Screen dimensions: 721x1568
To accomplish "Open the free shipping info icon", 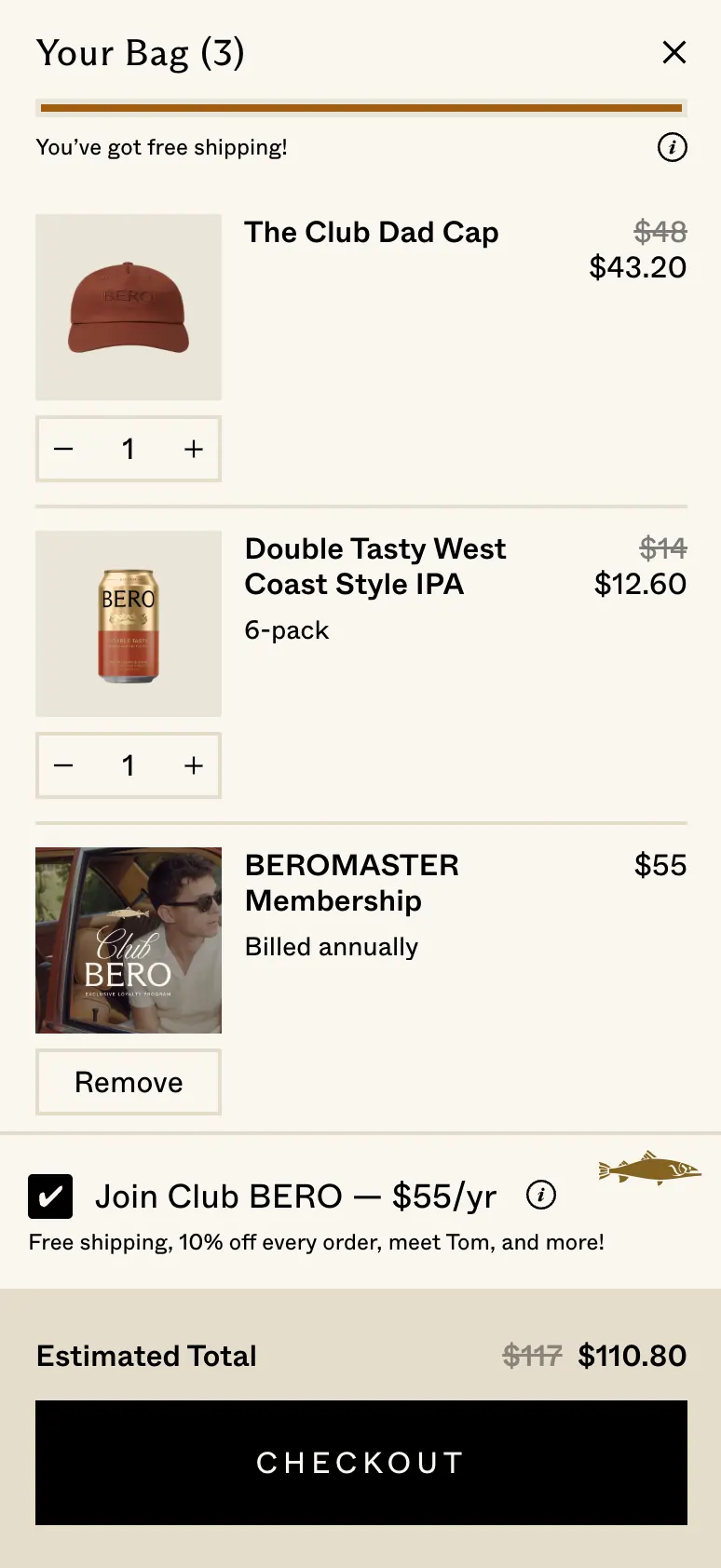I will (x=672, y=147).
